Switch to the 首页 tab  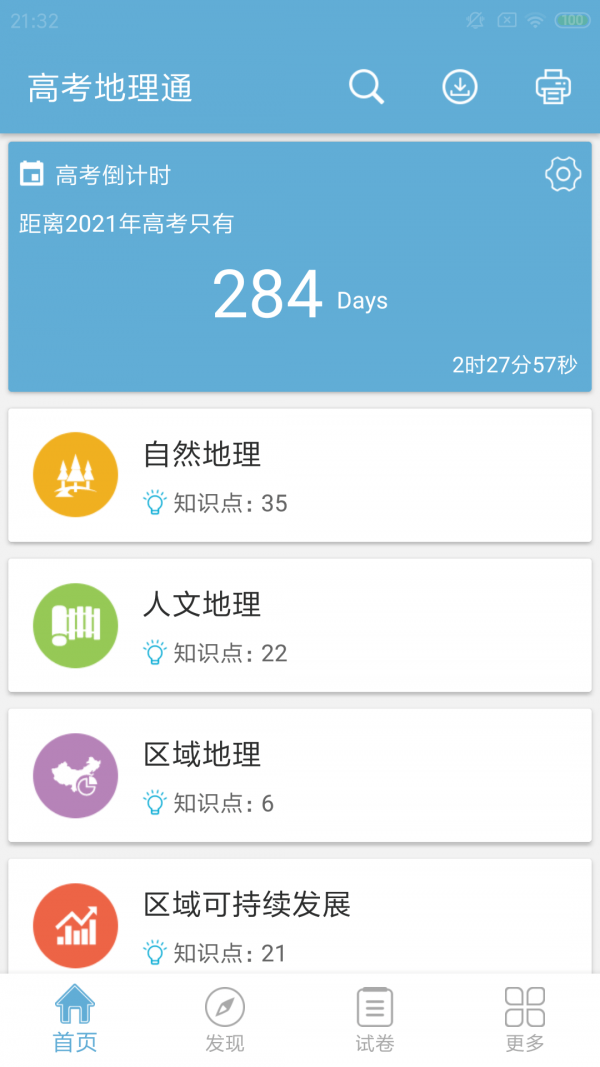[x=75, y=1018]
